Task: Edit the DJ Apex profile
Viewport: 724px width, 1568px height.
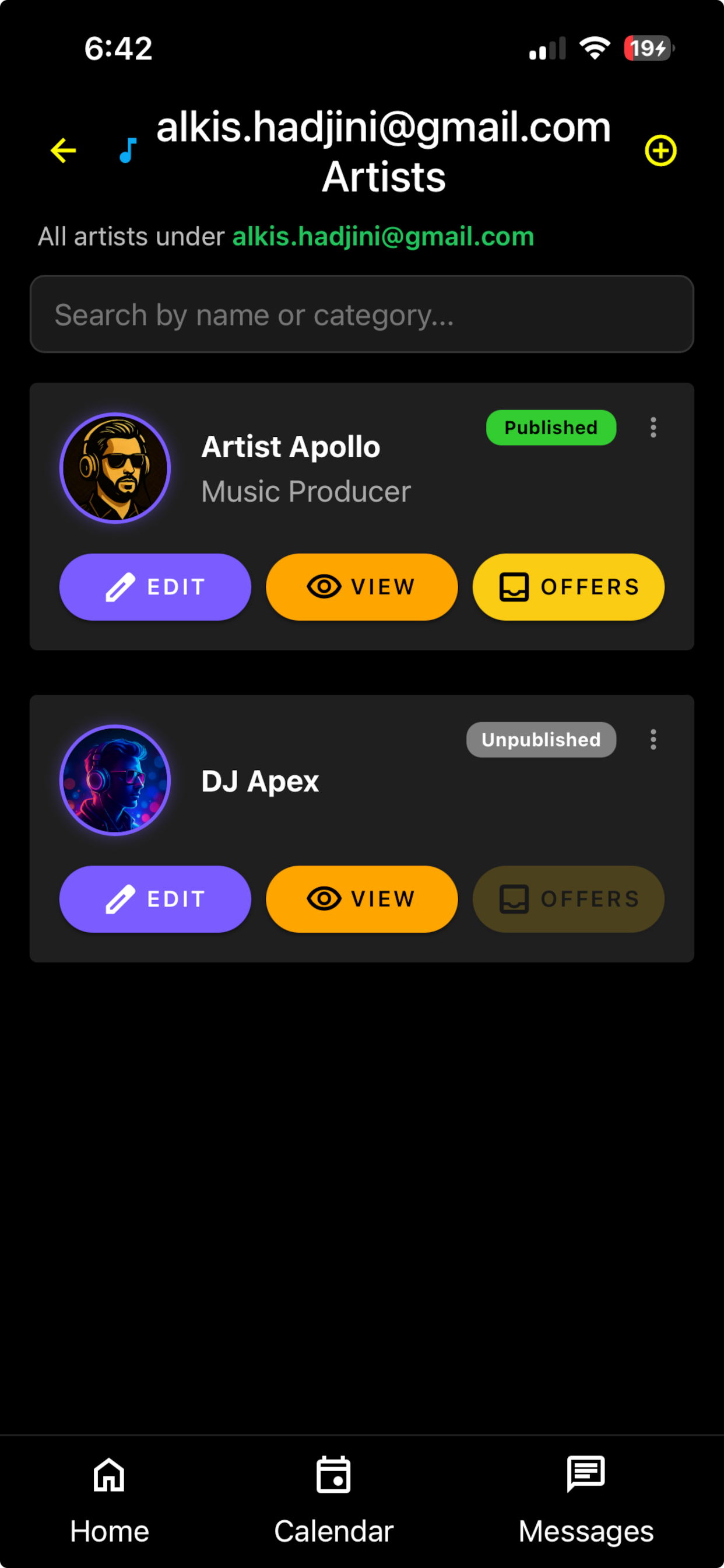Action: (155, 899)
